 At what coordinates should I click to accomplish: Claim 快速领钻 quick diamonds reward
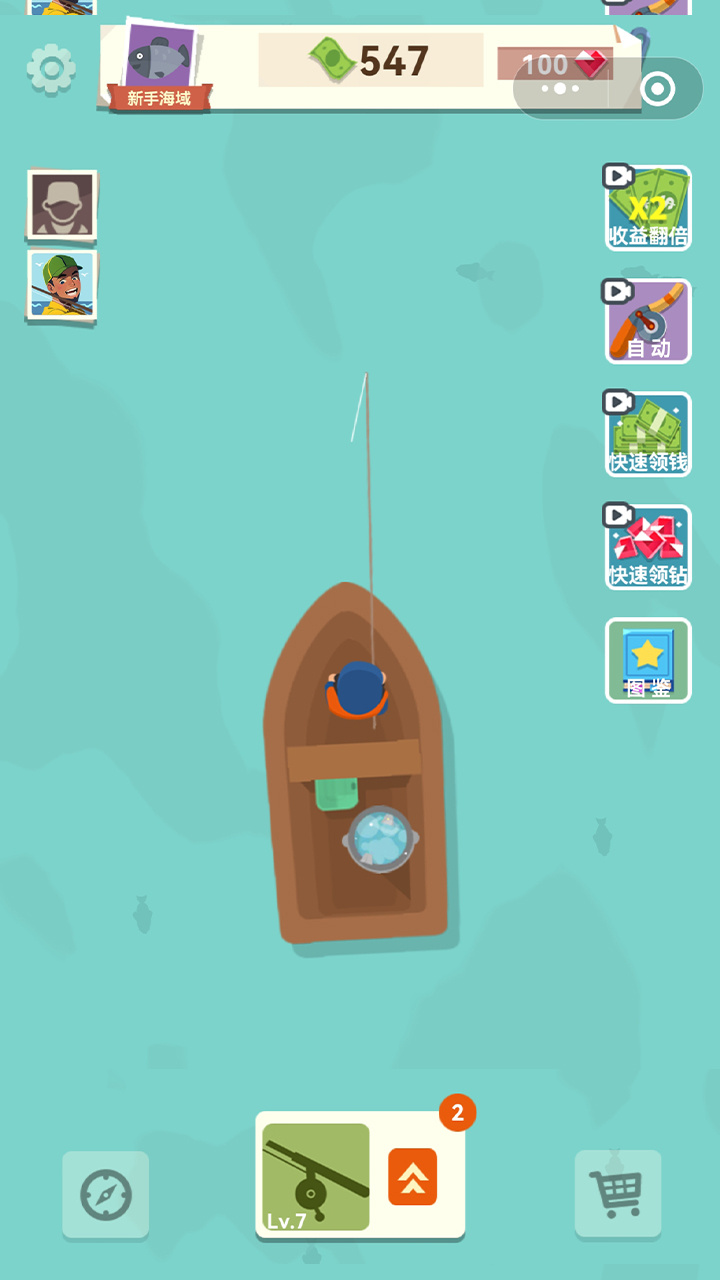point(648,547)
